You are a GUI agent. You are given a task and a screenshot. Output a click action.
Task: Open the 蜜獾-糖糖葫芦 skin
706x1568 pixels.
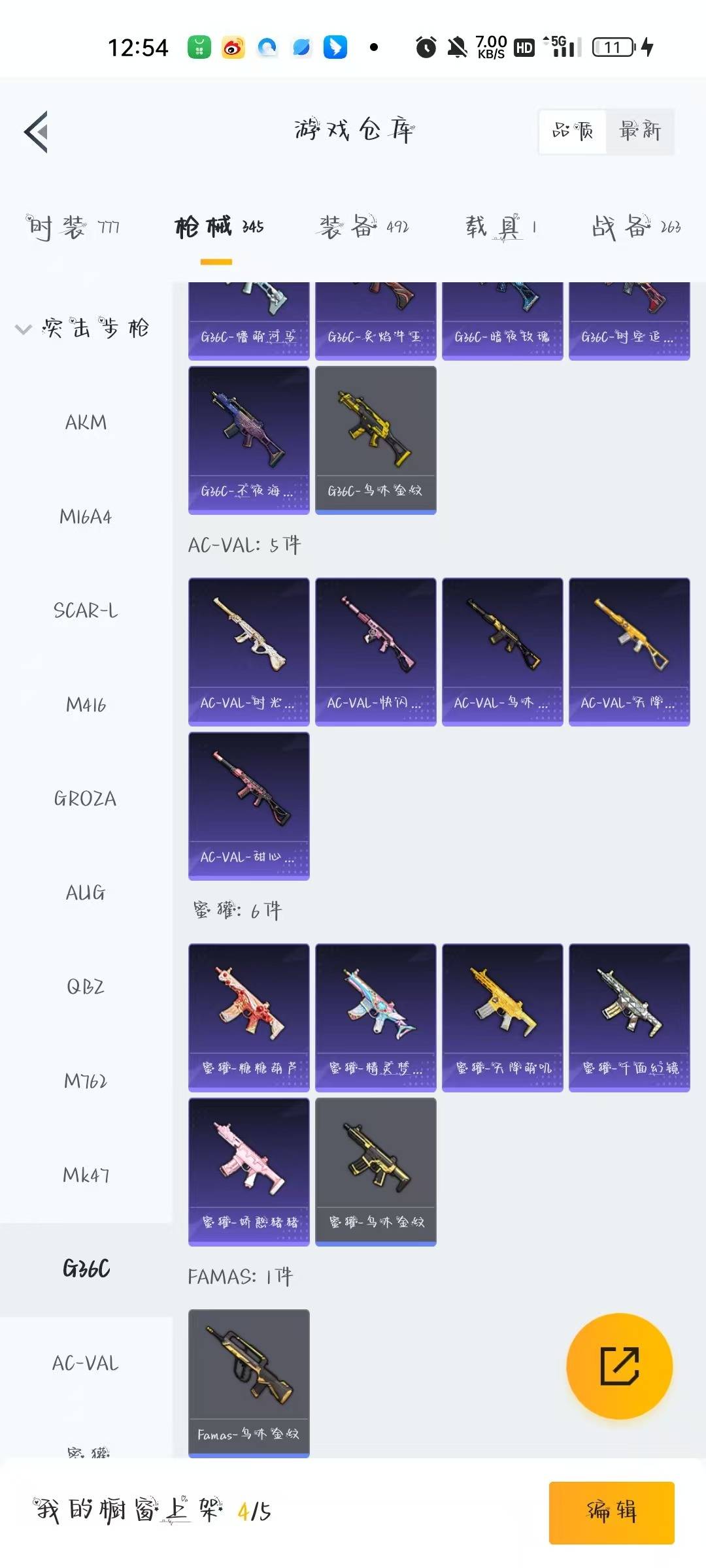(x=249, y=1017)
